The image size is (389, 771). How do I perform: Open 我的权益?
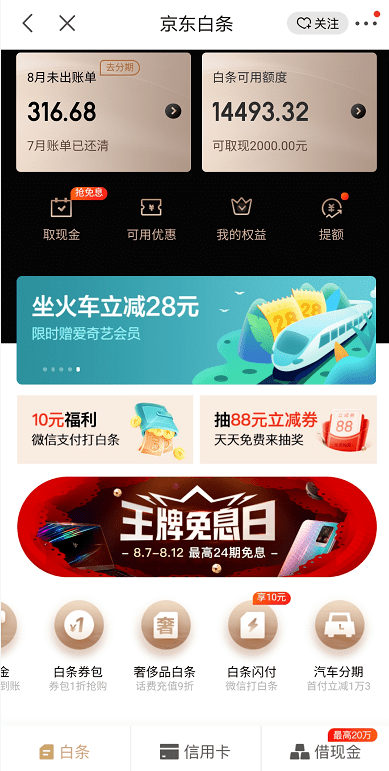click(x=241, y=219)
